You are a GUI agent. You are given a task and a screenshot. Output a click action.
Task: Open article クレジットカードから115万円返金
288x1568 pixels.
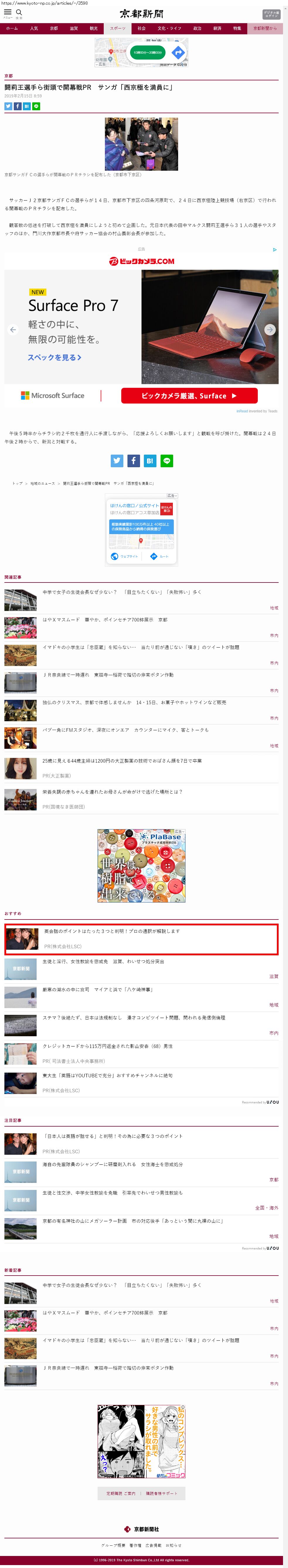click(108, 1046)
